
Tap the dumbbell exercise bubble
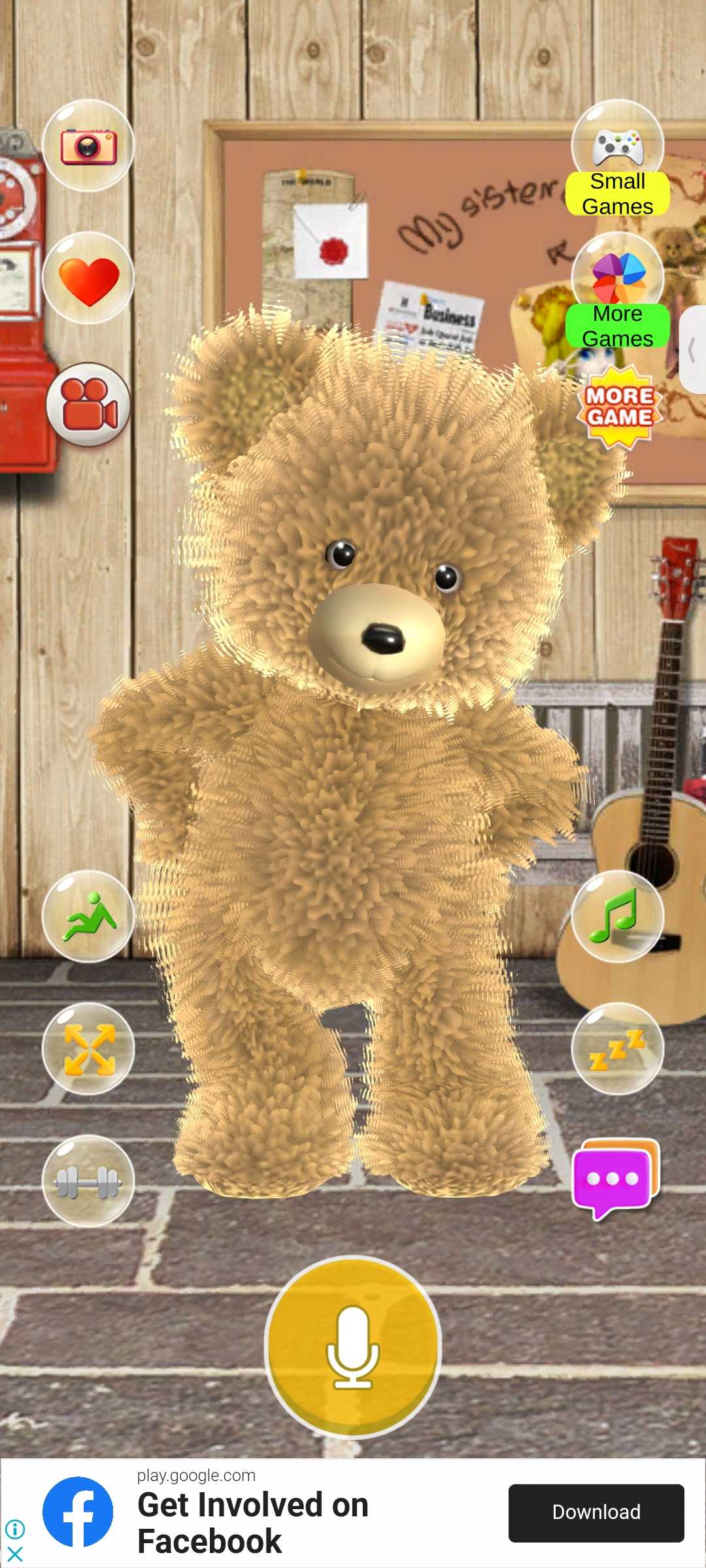pyautogui.click(x=88, y=1181)
